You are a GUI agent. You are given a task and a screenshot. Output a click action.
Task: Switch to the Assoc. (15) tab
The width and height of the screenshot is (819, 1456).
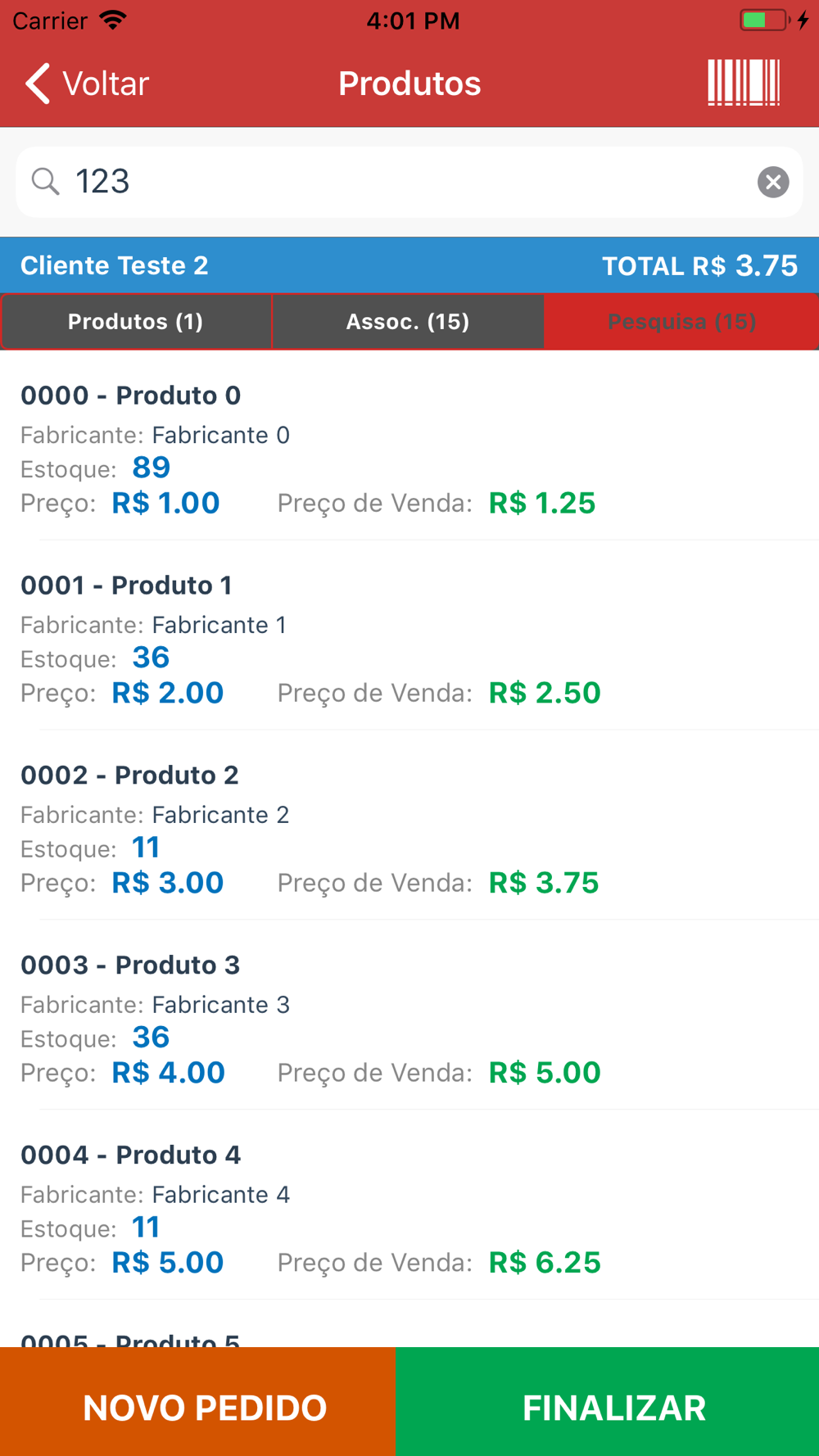[x=408, y=322]
